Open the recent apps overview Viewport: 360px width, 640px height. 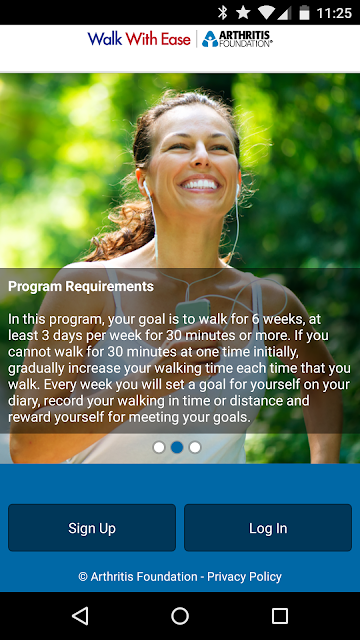tap(280, 616)
